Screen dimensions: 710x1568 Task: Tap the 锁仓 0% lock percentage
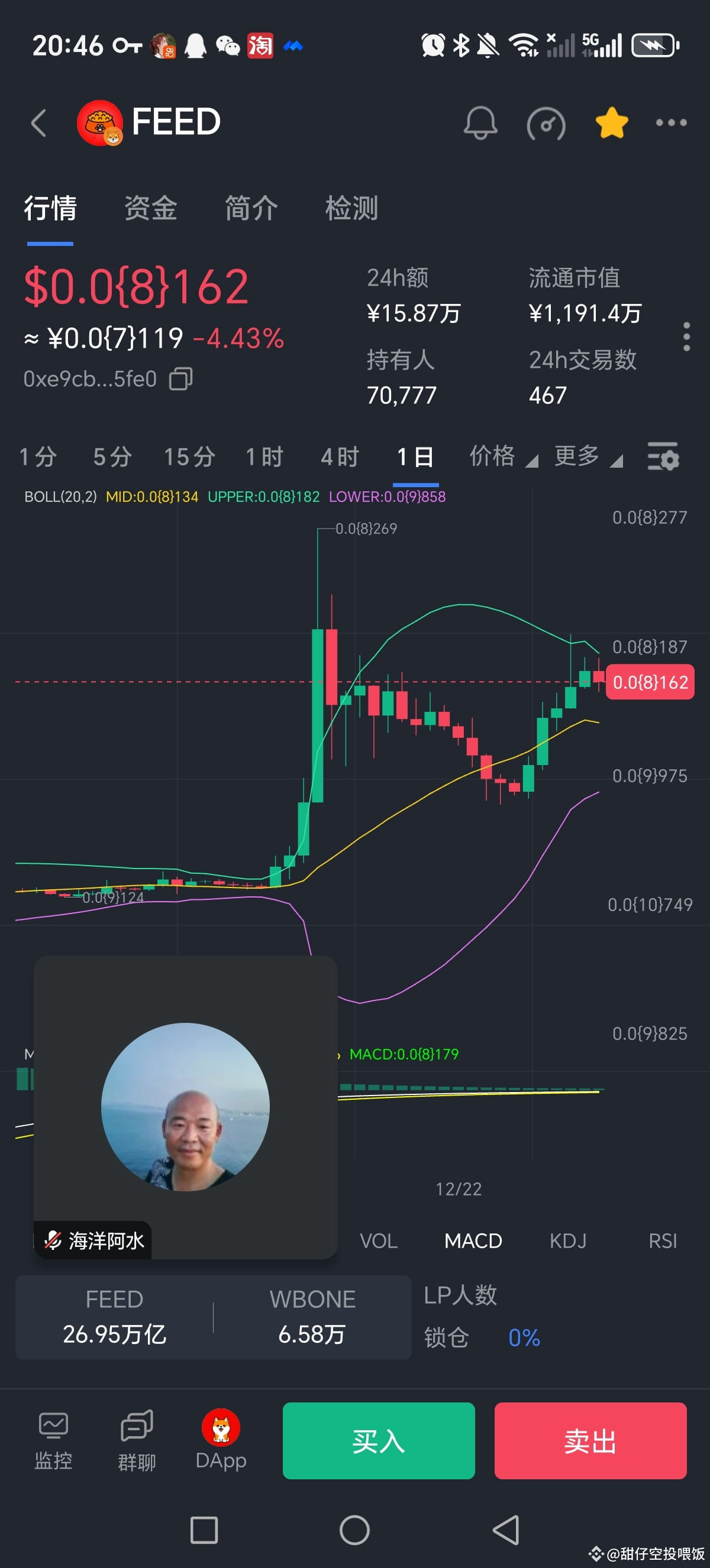pos(522,1339)
